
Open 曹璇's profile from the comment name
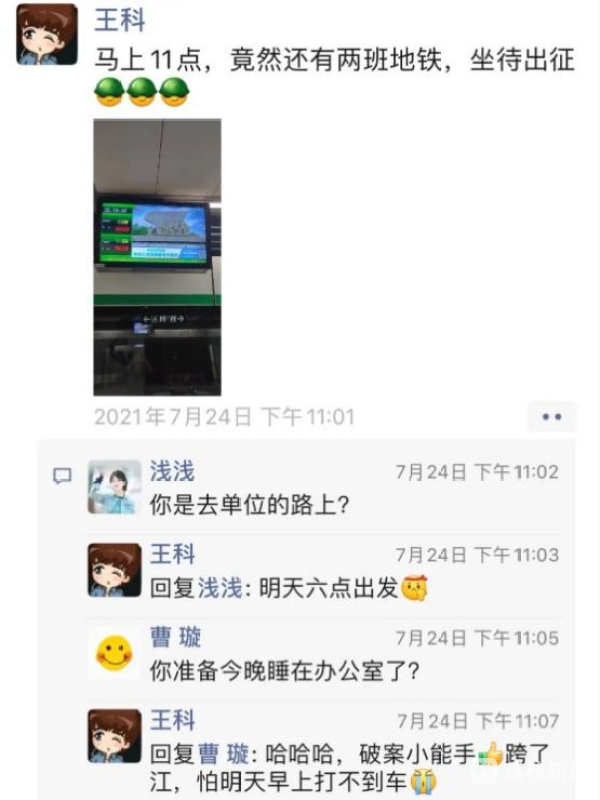(175, 637)
